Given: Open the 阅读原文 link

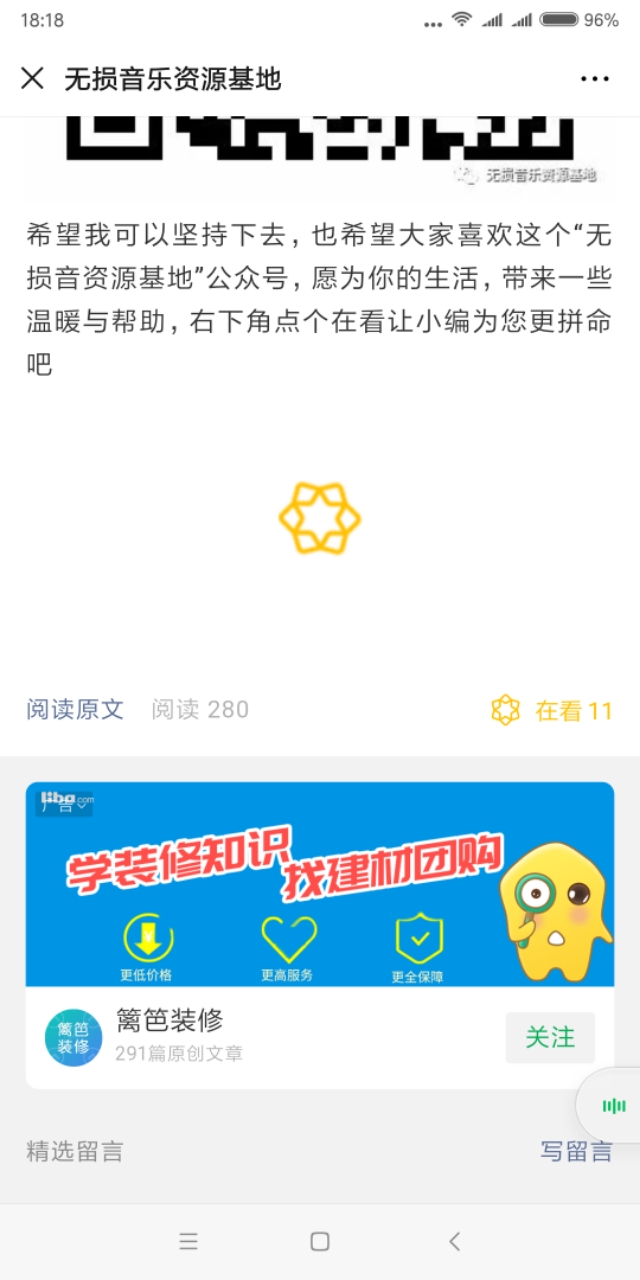Looking at the screenshot, I should 75,710.
